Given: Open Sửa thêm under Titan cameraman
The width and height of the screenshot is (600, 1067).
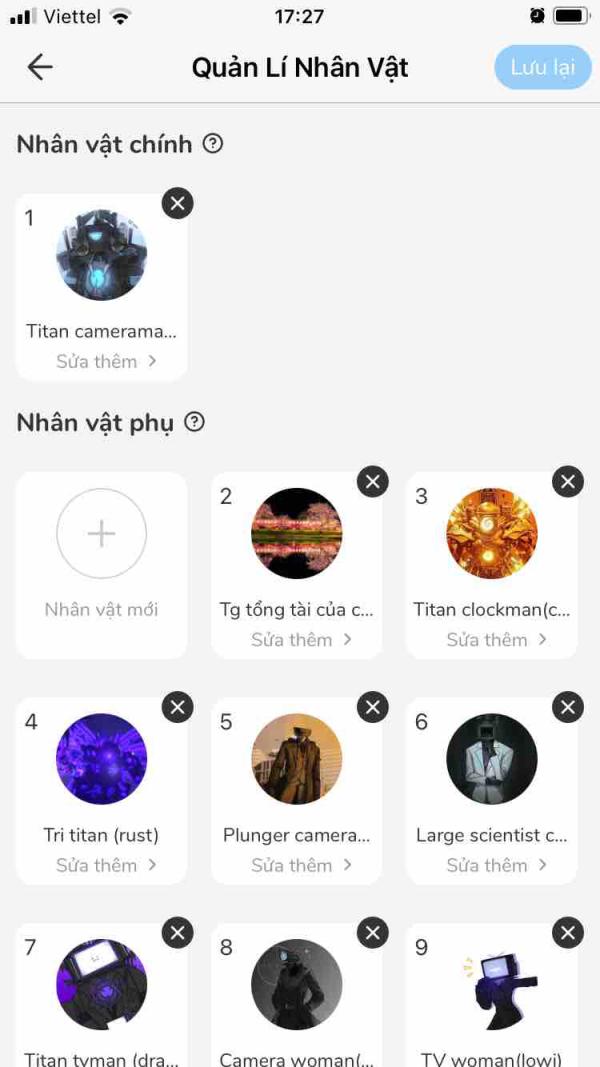Looking at the screenshot, I should [x=106, y=361].
